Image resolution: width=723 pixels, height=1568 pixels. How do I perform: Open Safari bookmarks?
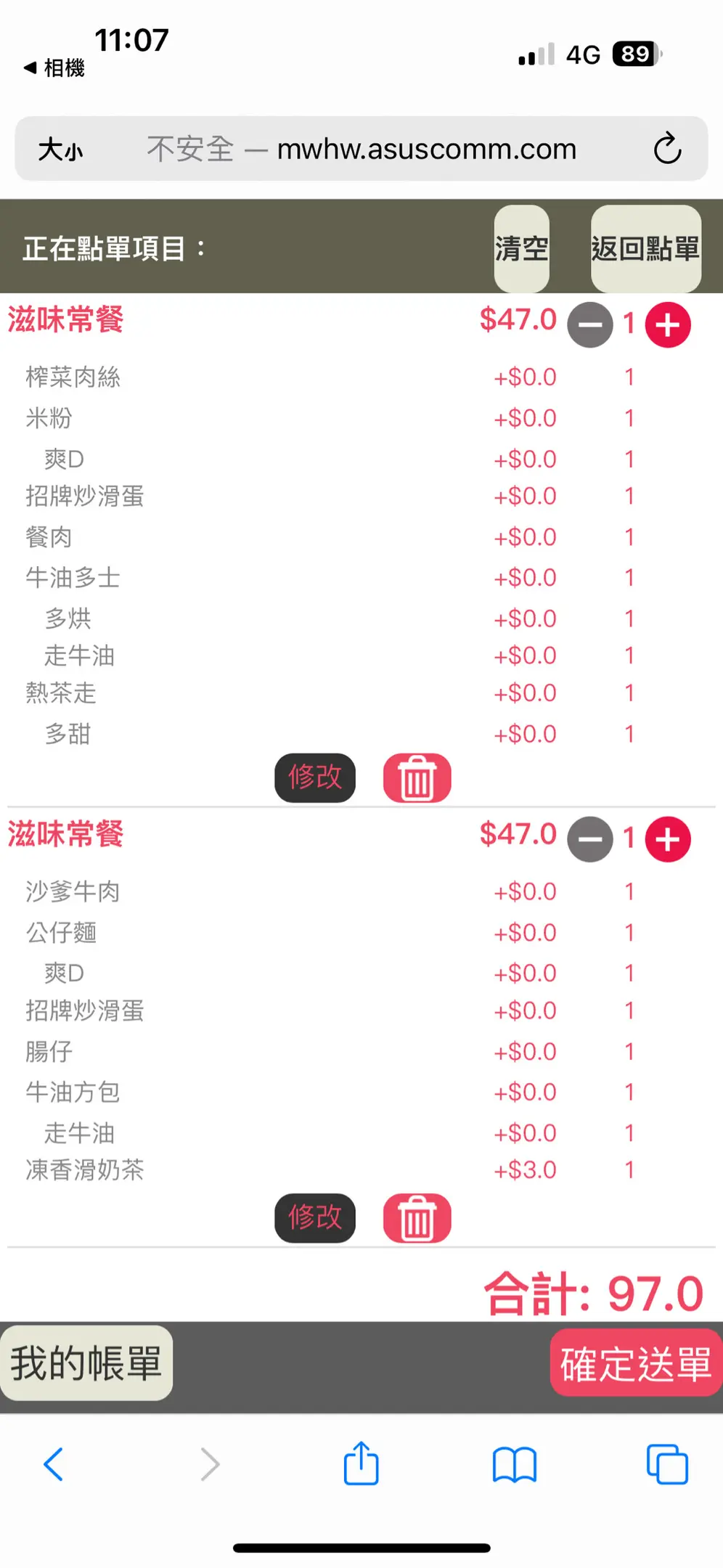click(514, 1463)
